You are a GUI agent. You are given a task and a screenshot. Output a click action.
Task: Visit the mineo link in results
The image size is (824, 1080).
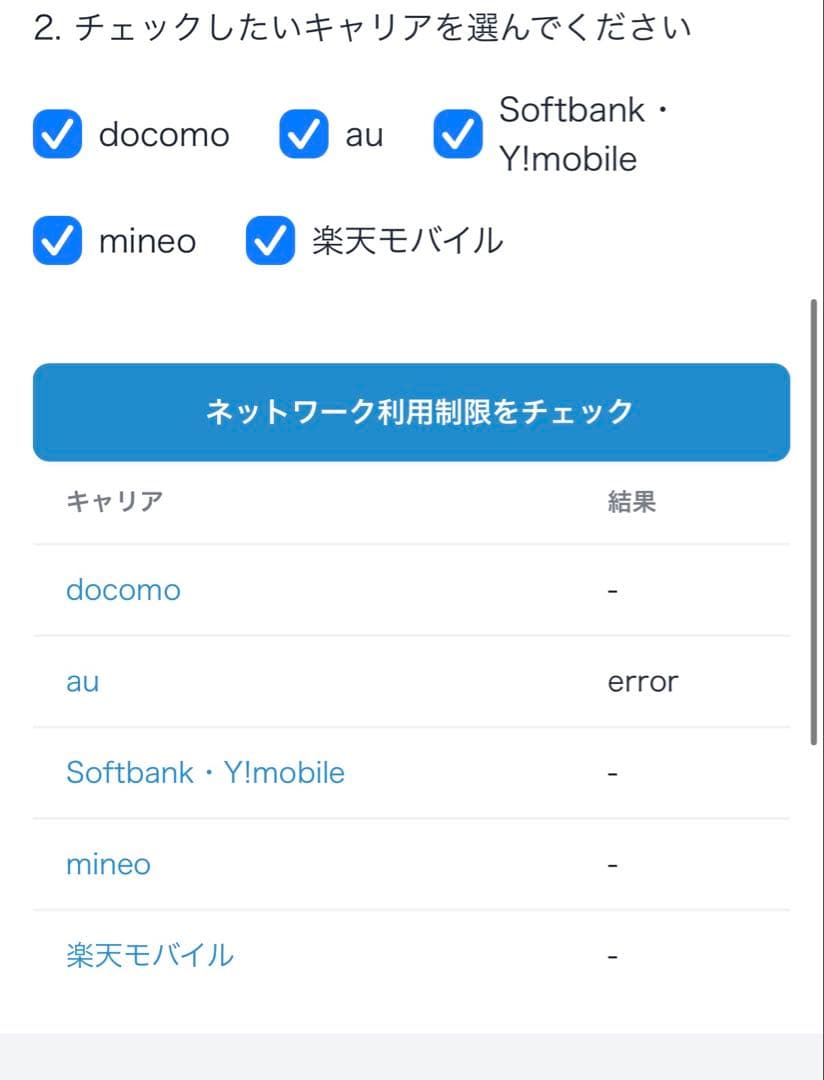(108, 864)
